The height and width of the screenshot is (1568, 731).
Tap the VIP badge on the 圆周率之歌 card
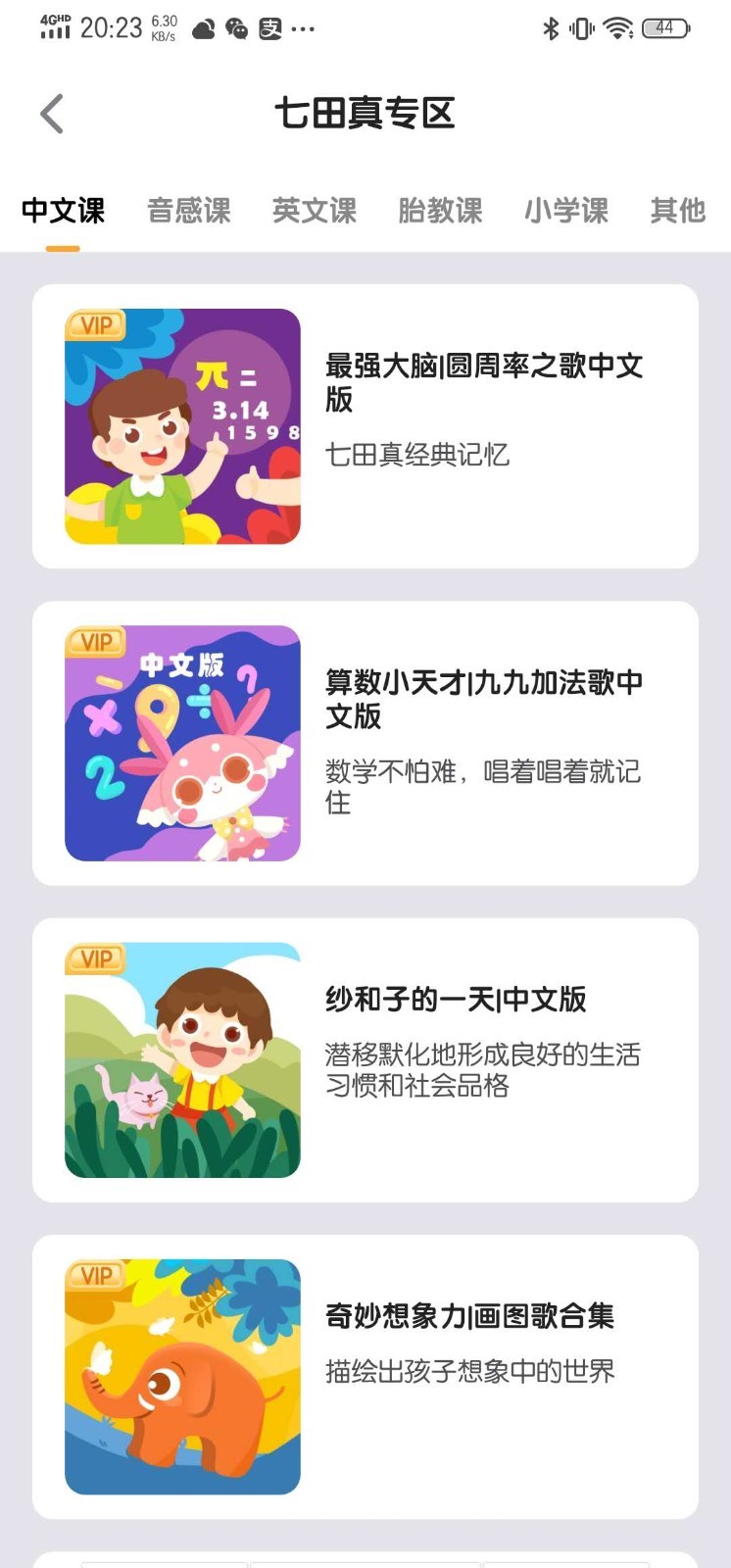(x=95, y=324)
